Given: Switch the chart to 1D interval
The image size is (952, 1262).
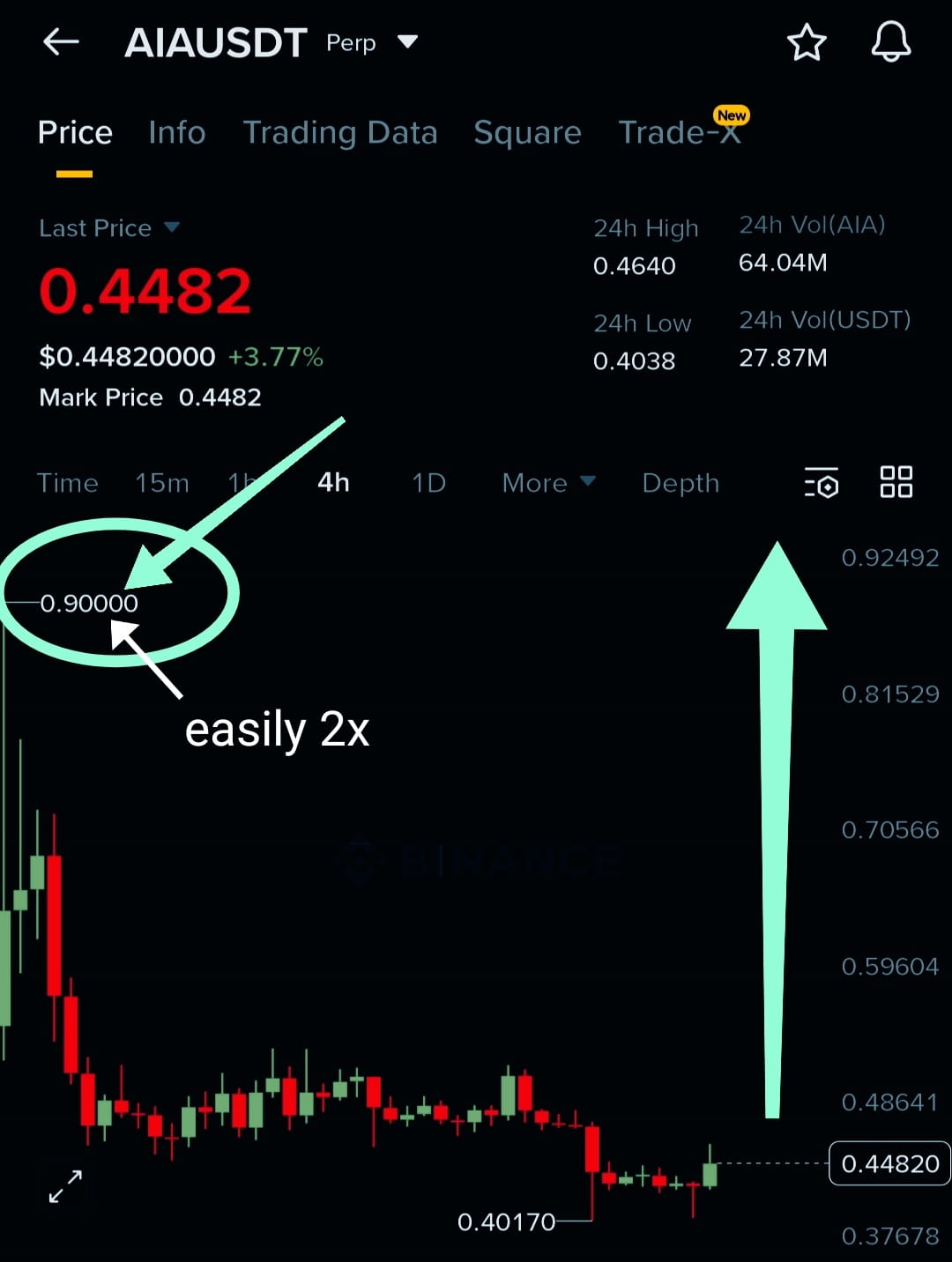Looking at the screenshot, I should (428, 483).
